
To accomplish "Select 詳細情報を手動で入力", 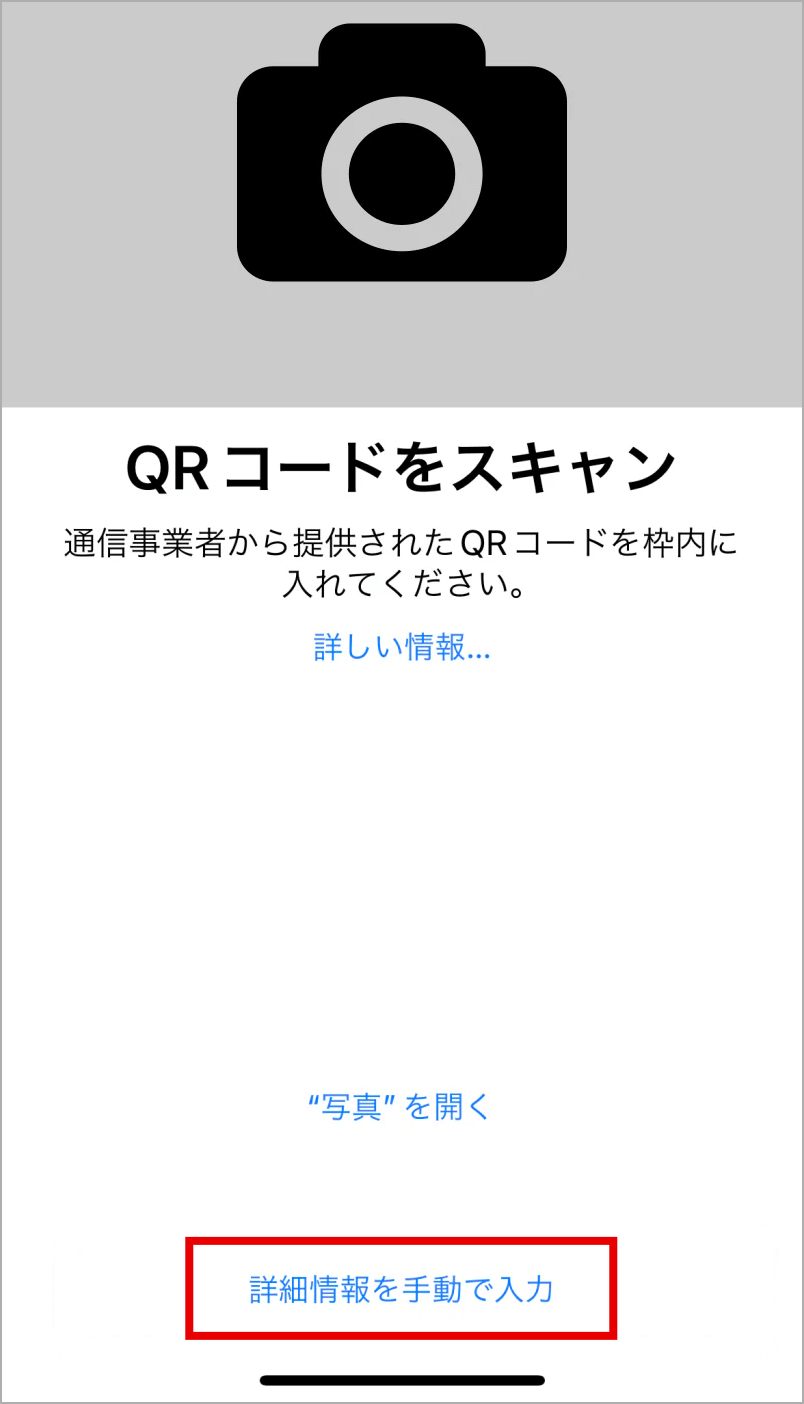I will click(x=401, y=1289).
